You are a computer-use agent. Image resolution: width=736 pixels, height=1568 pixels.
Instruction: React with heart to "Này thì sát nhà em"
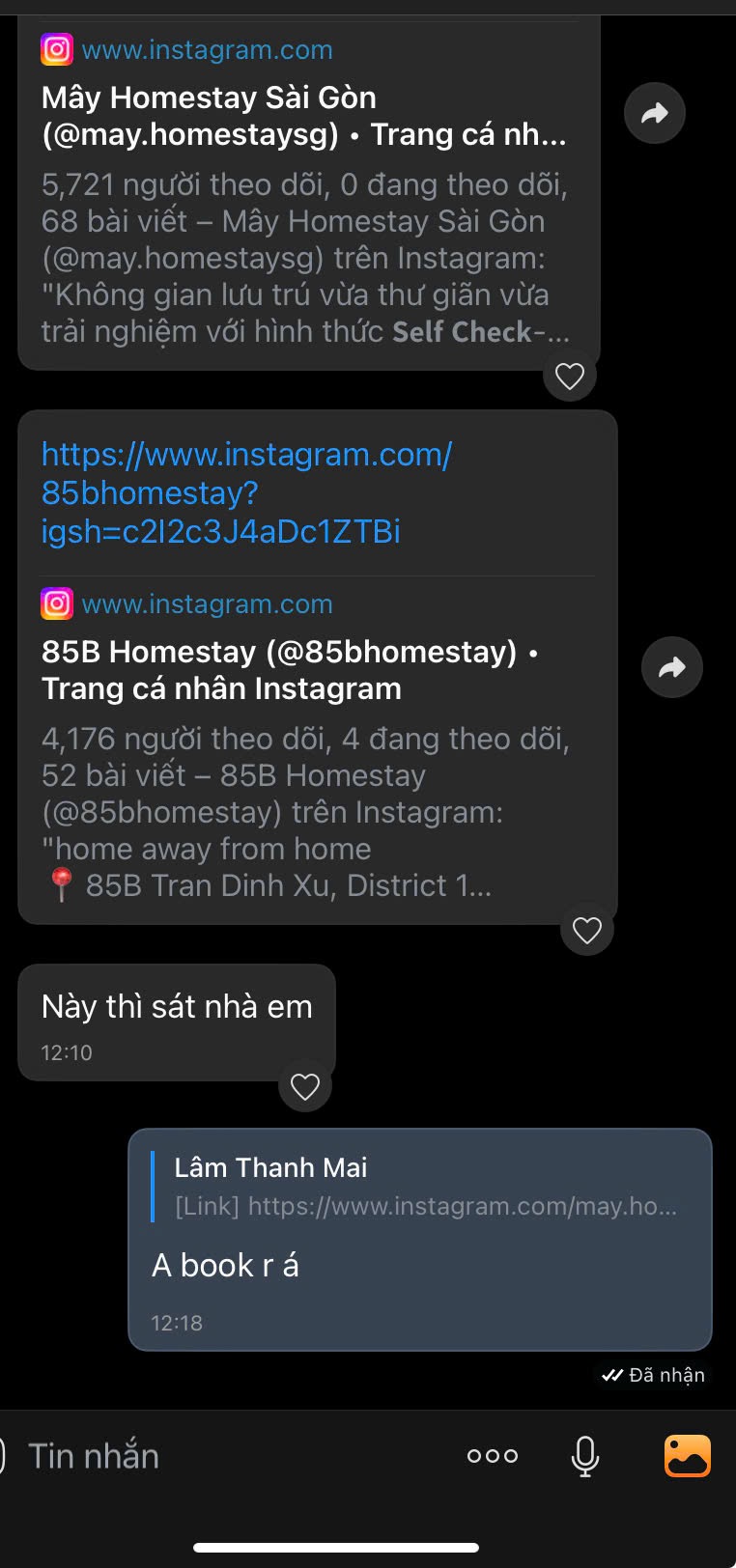(x=305, y=1086)
